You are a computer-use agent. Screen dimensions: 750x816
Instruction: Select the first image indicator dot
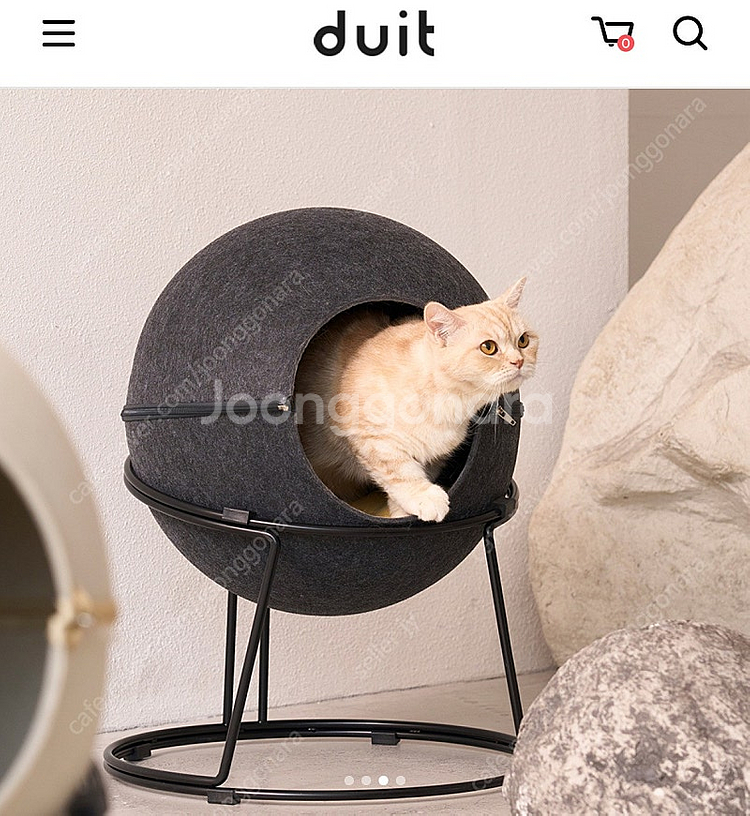[x=349, y=780]
